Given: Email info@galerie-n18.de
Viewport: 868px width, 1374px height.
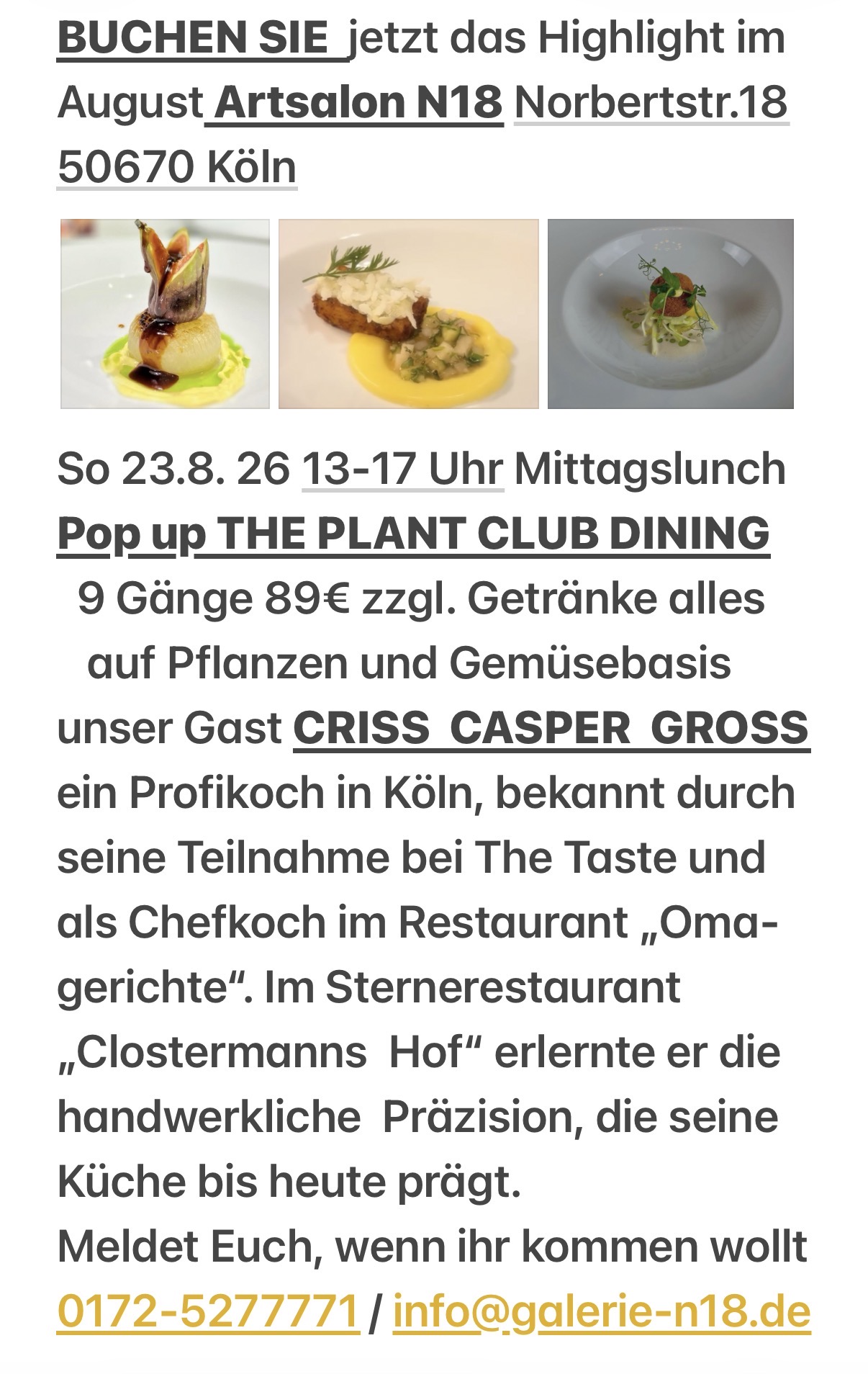Looking at the screenshot, I should [x=602, y=1311].
